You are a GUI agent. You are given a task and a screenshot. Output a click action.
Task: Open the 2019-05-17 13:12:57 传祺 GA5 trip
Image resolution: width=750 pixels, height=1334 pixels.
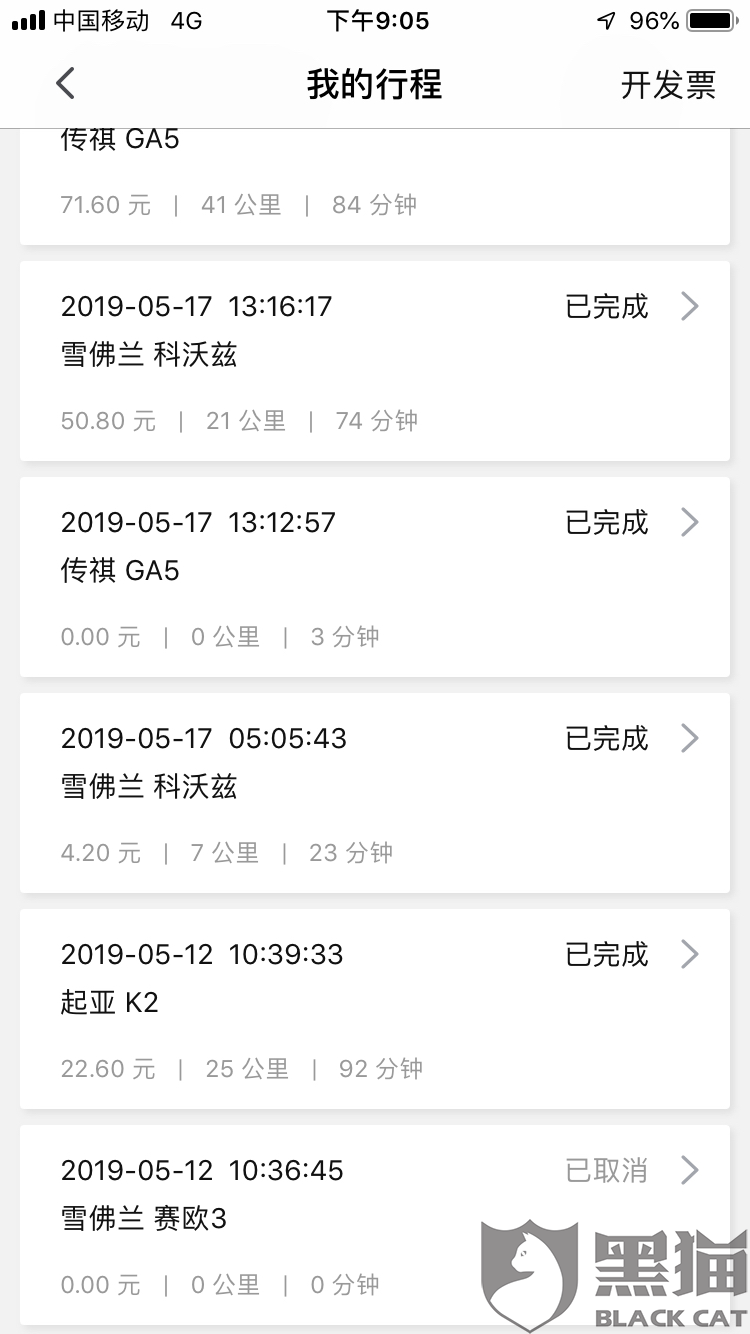375,577
